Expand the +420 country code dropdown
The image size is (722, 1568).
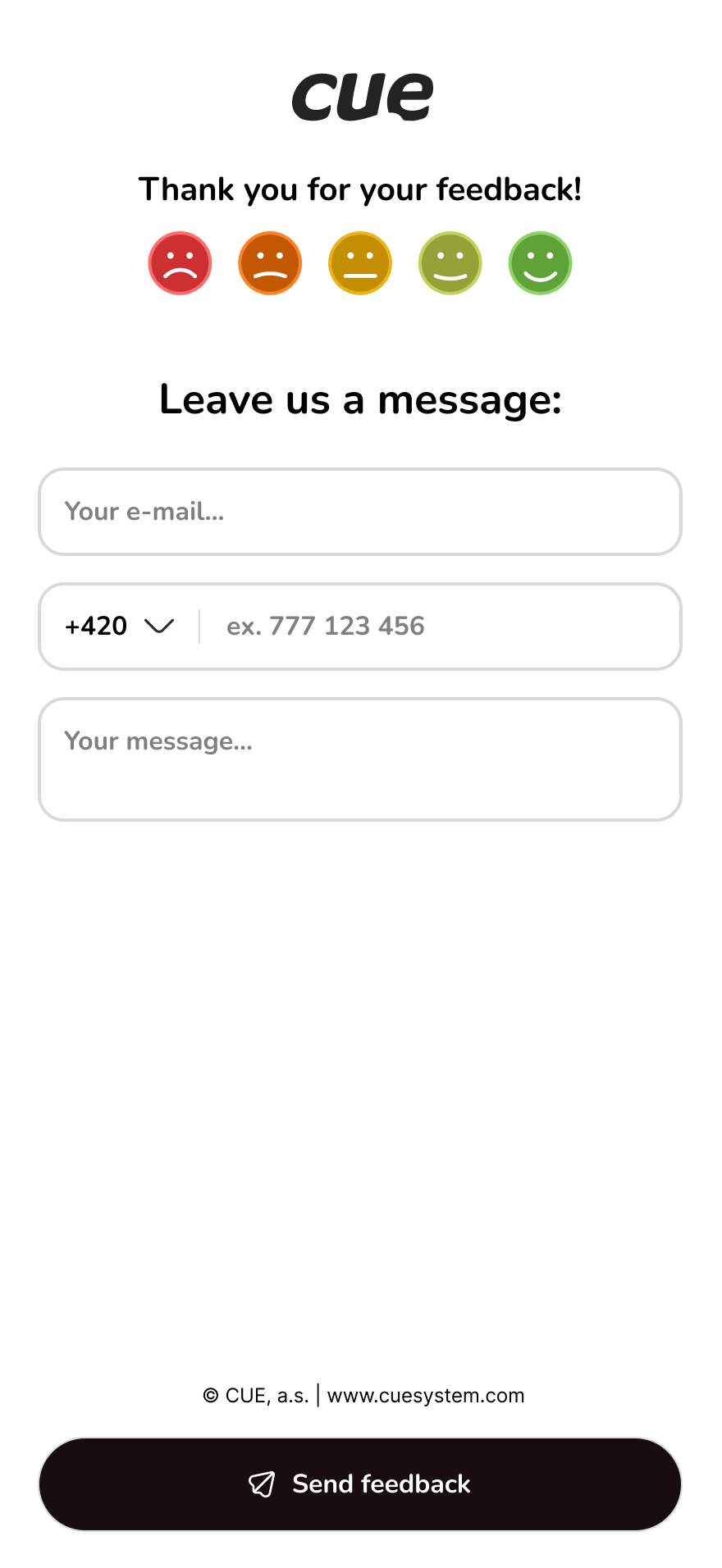click(120, 627)
